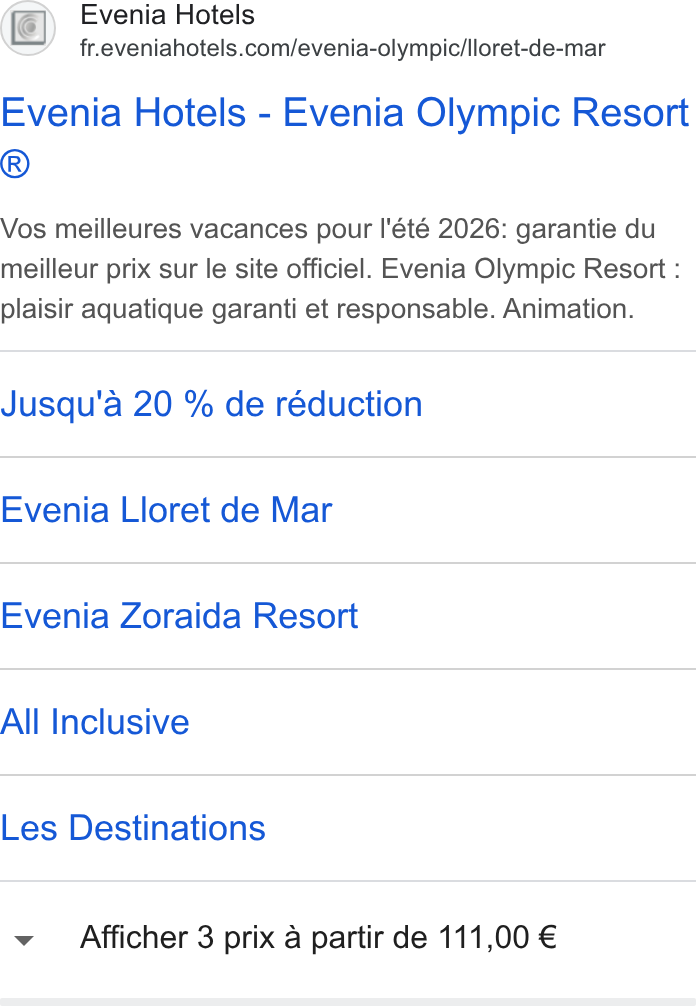696x1006 pixels.
Task: Open the Evenia Olympic Resort title link
Action: pyautogui.click(x=345, y=137)
